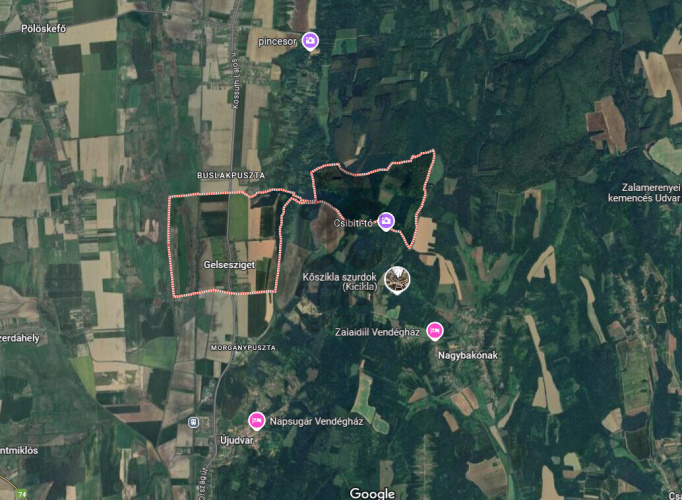This screenshot has width=682, height=500.
Task: Select the Csibiti-tó attraction marker
Action: coord(386,220)
